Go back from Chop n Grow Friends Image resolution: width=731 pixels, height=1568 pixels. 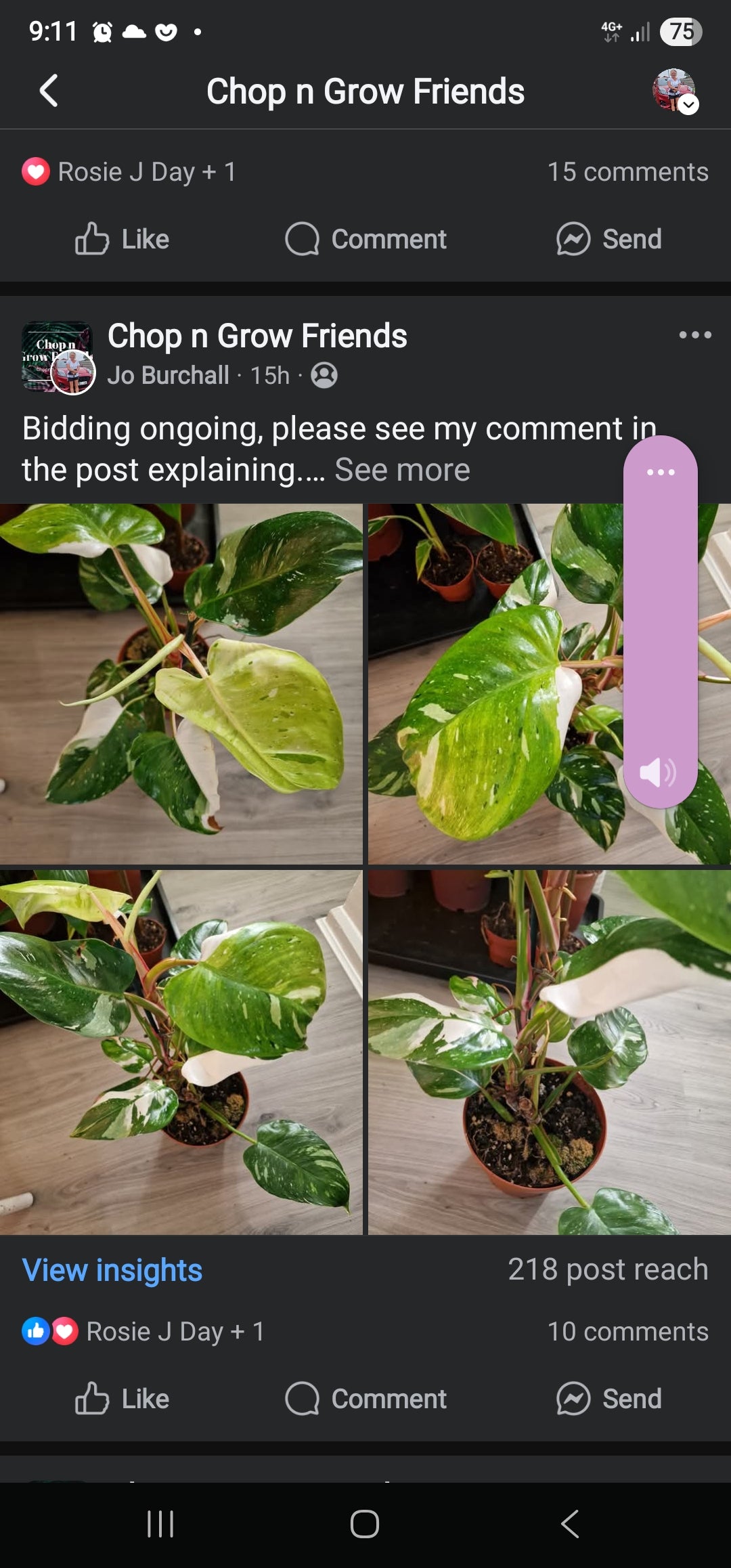click(49, 91)
